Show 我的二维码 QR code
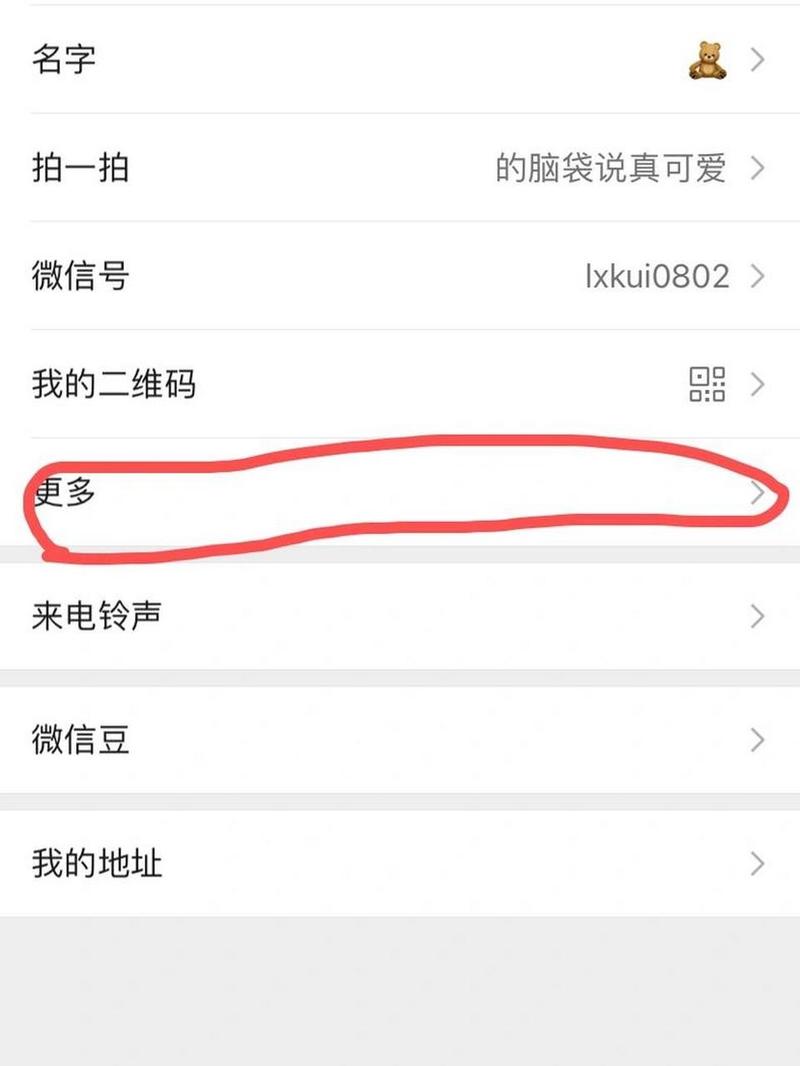The image size is (800, 1066). click(x=400, y=384)
